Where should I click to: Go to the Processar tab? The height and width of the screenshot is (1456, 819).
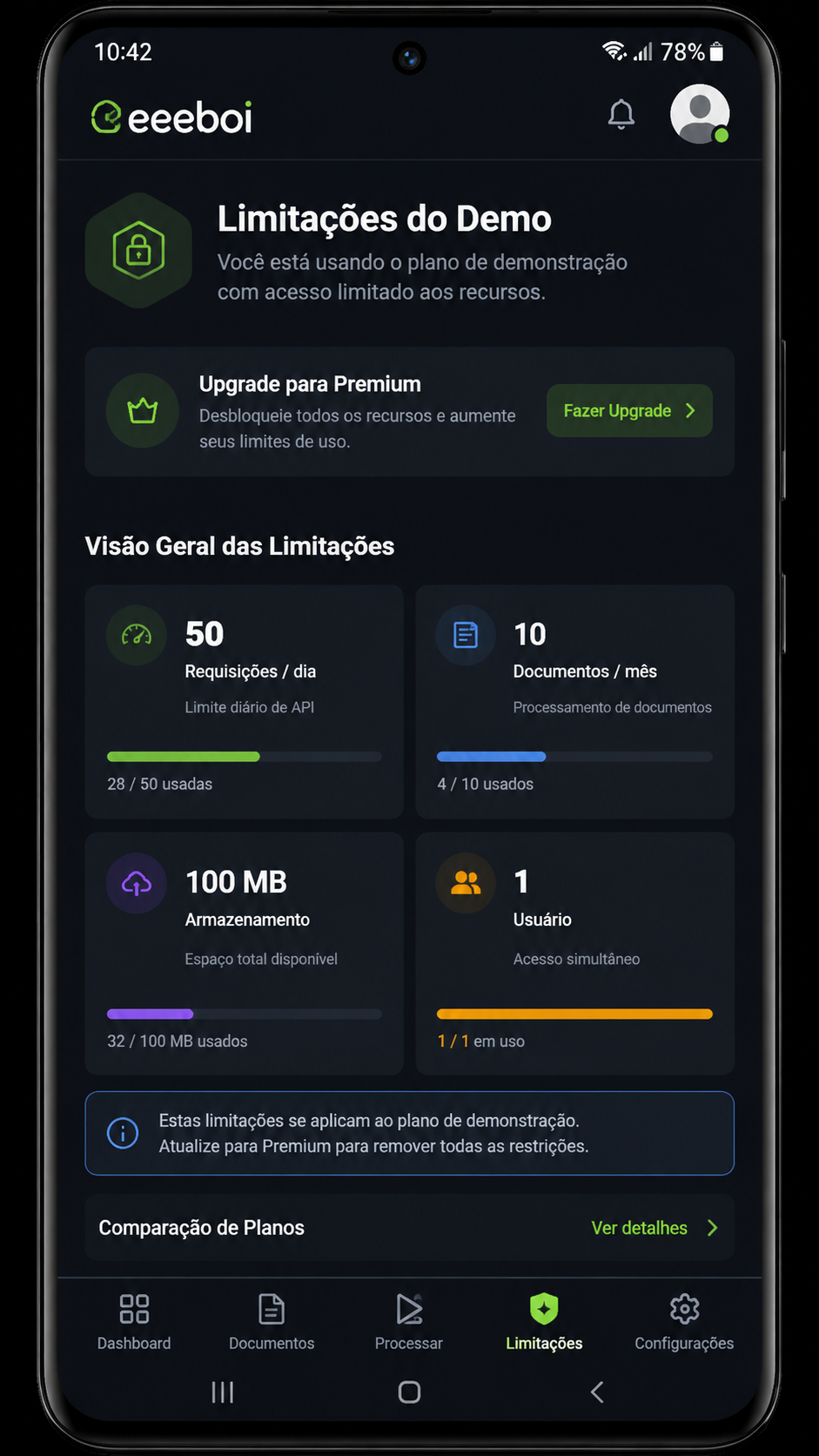pyautogui.click(x=409, y=1322)
